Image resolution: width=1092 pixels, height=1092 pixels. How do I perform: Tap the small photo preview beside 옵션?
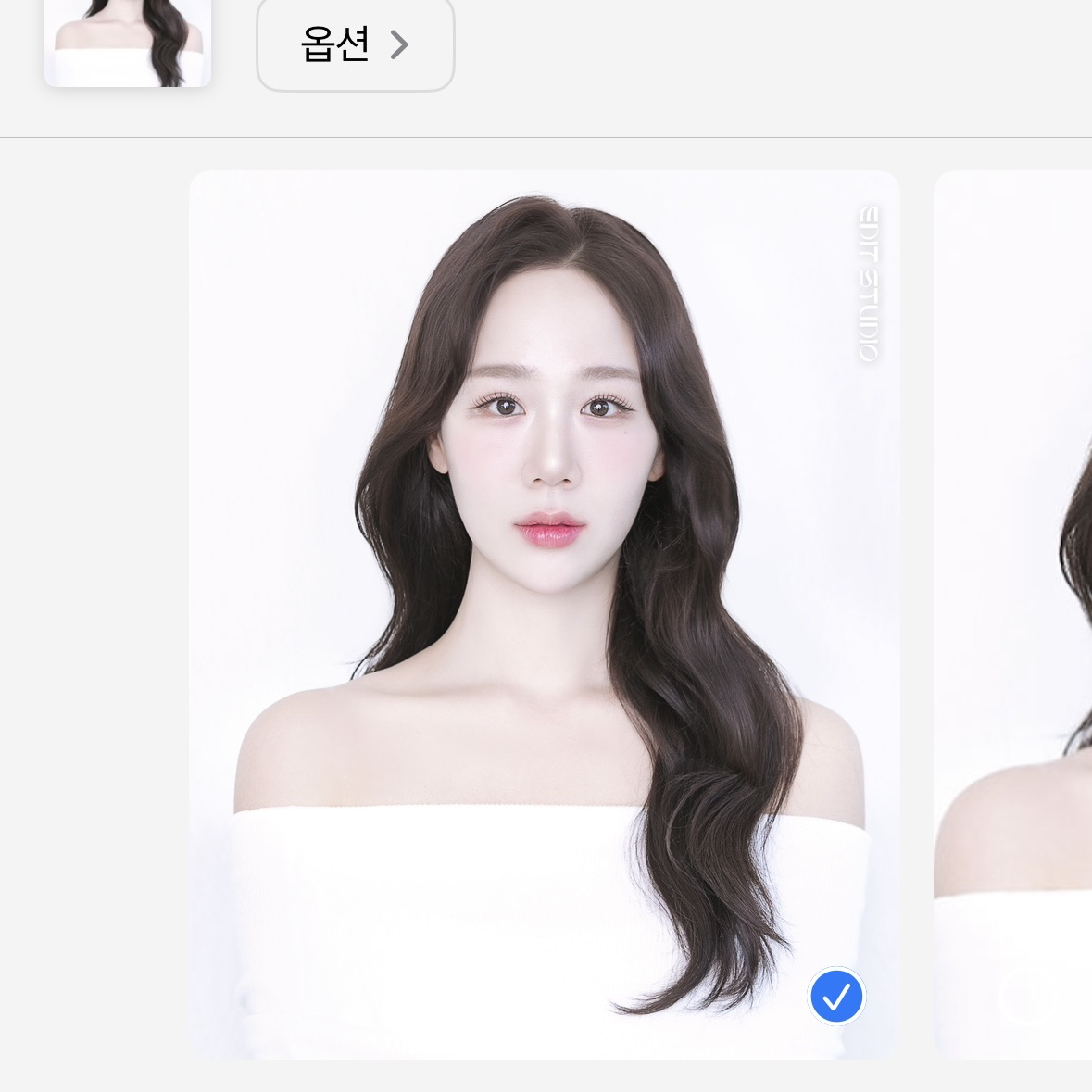[128, 44]
